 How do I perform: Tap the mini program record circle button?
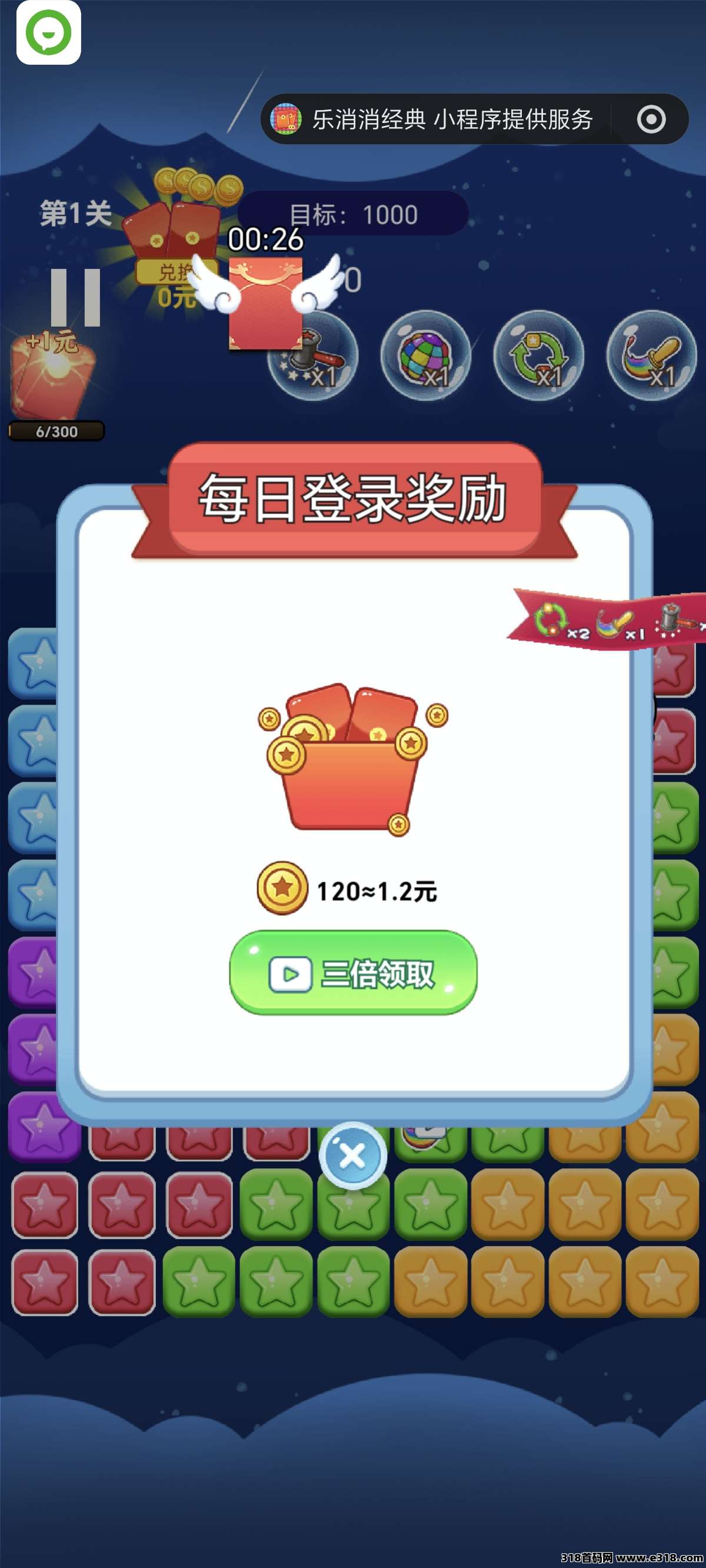[651, 119]
